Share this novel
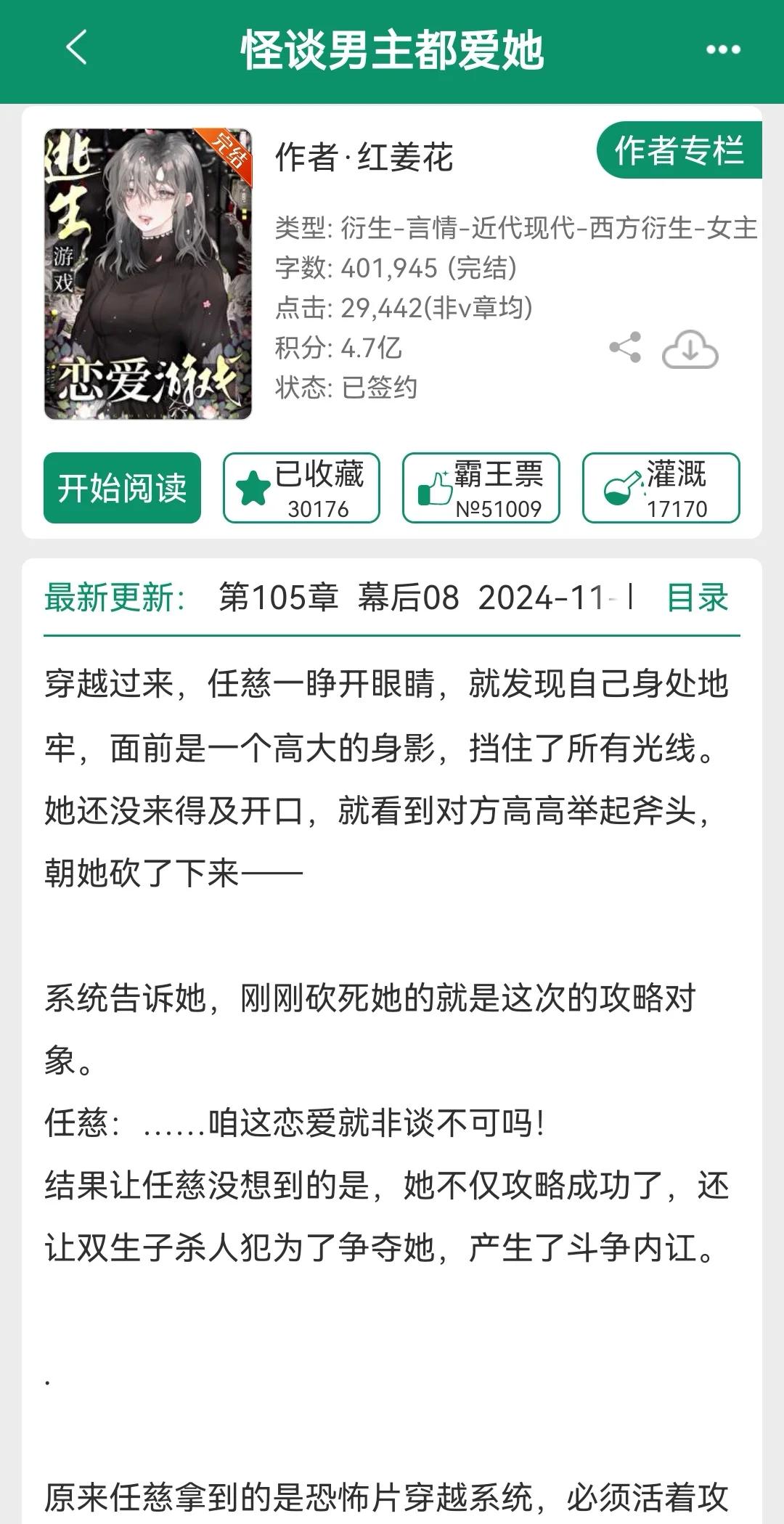This screenshot has height=1524, width=784. (625, 348)
